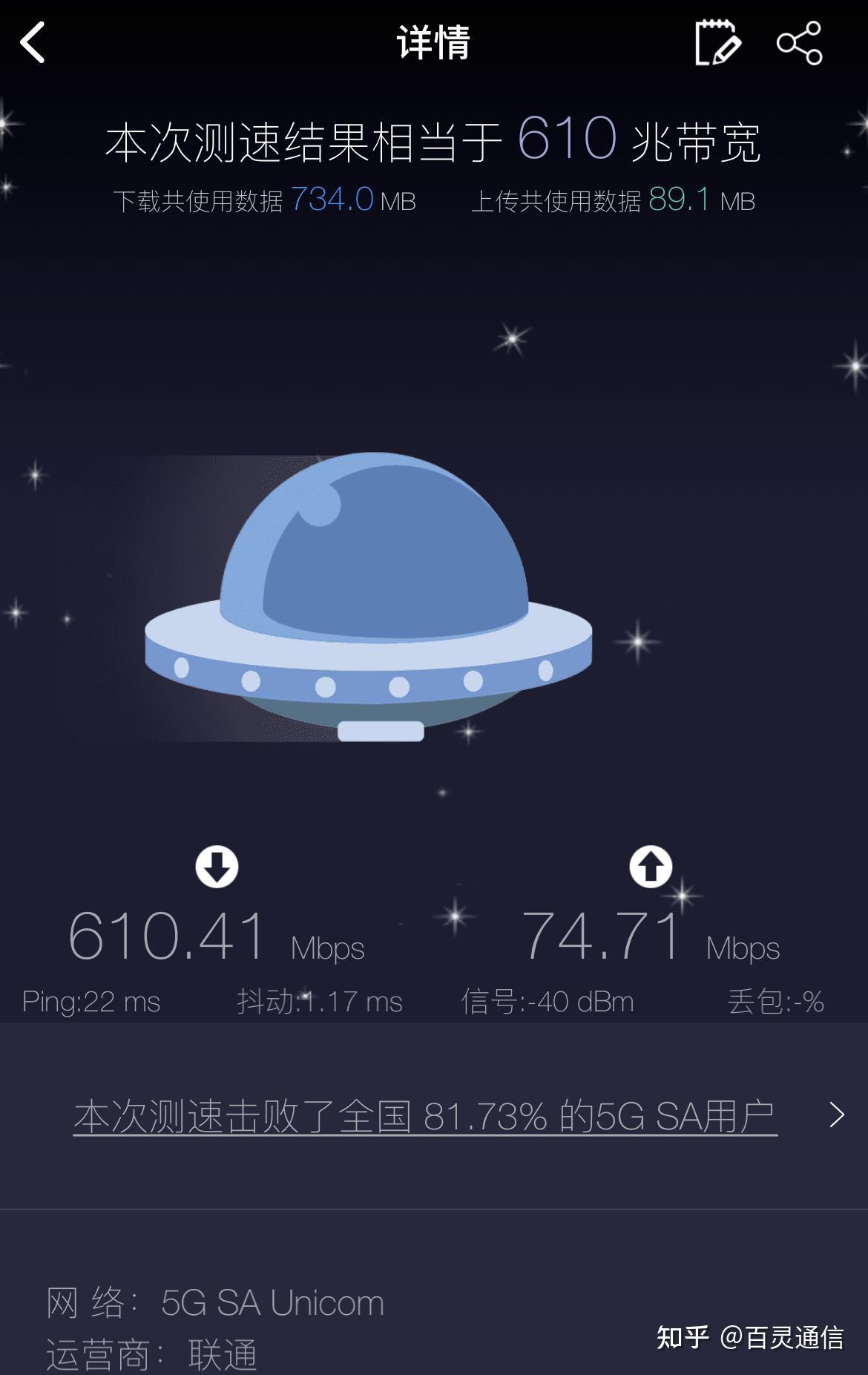
Task: Go back from the 详情 page
Action: pos(33,42)
